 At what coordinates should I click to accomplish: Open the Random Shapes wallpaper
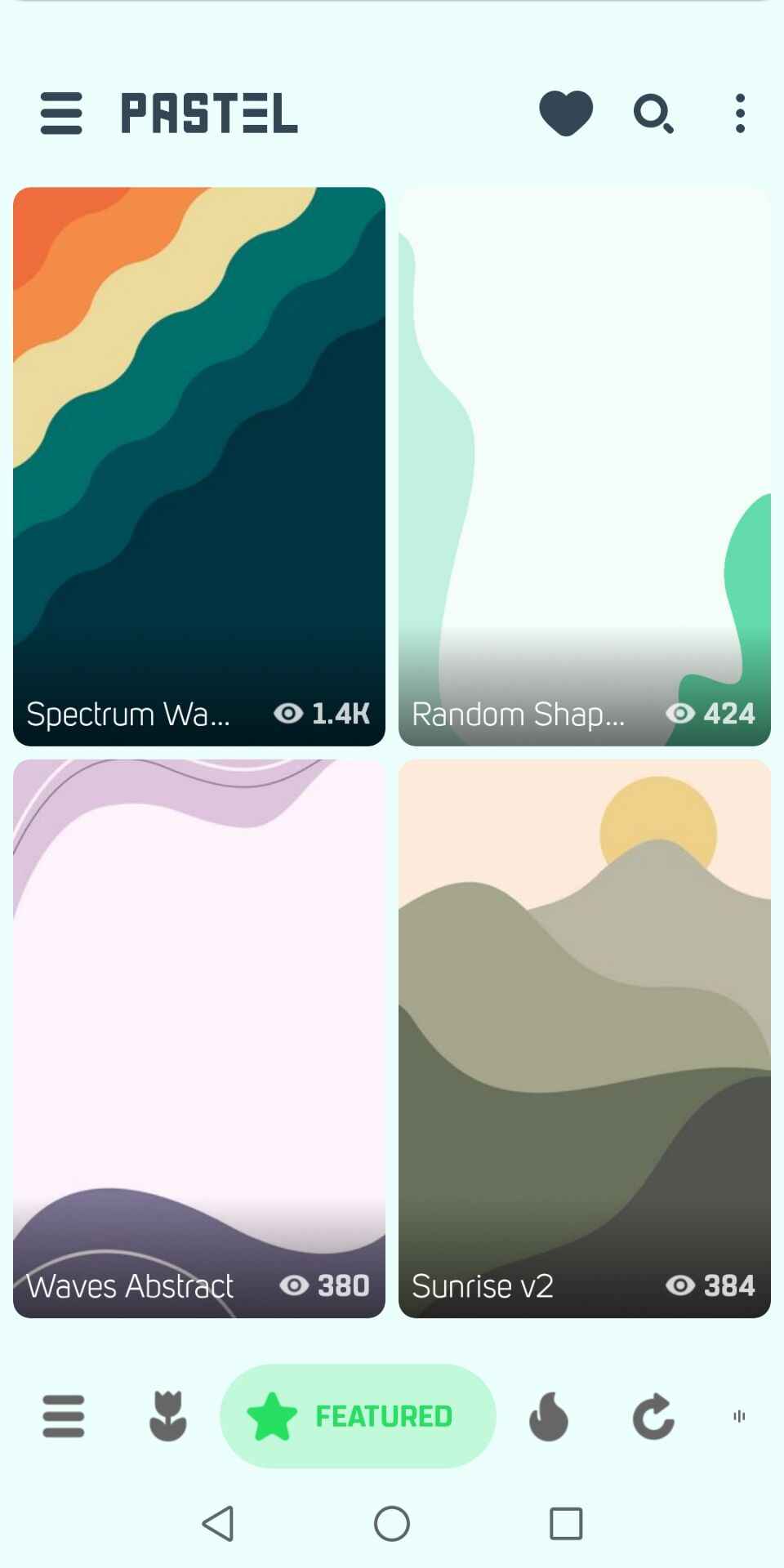click(584, 465)
